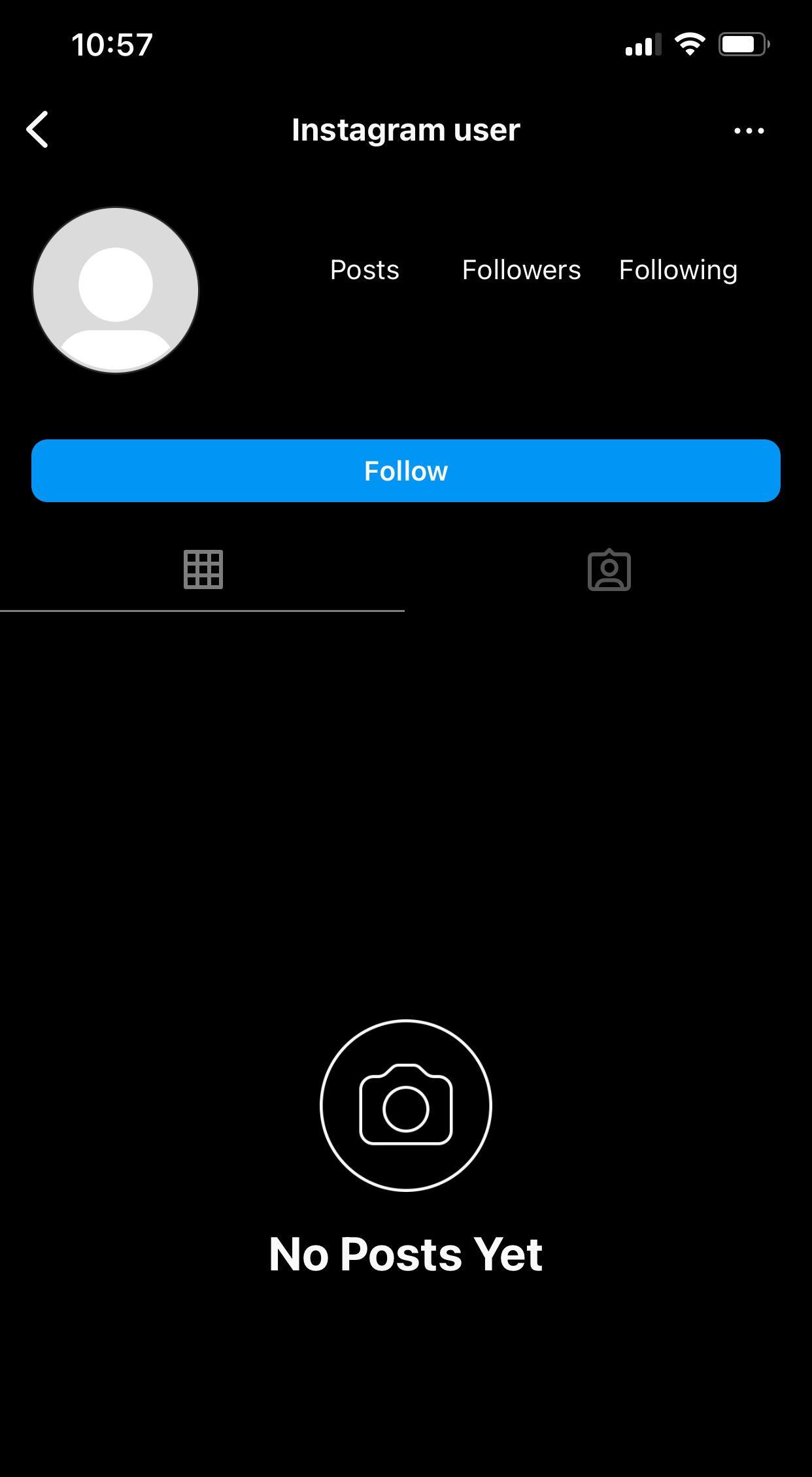View the Followers list
The height and width of the screenshot is (1477, 812).
[x=521, y=269]
